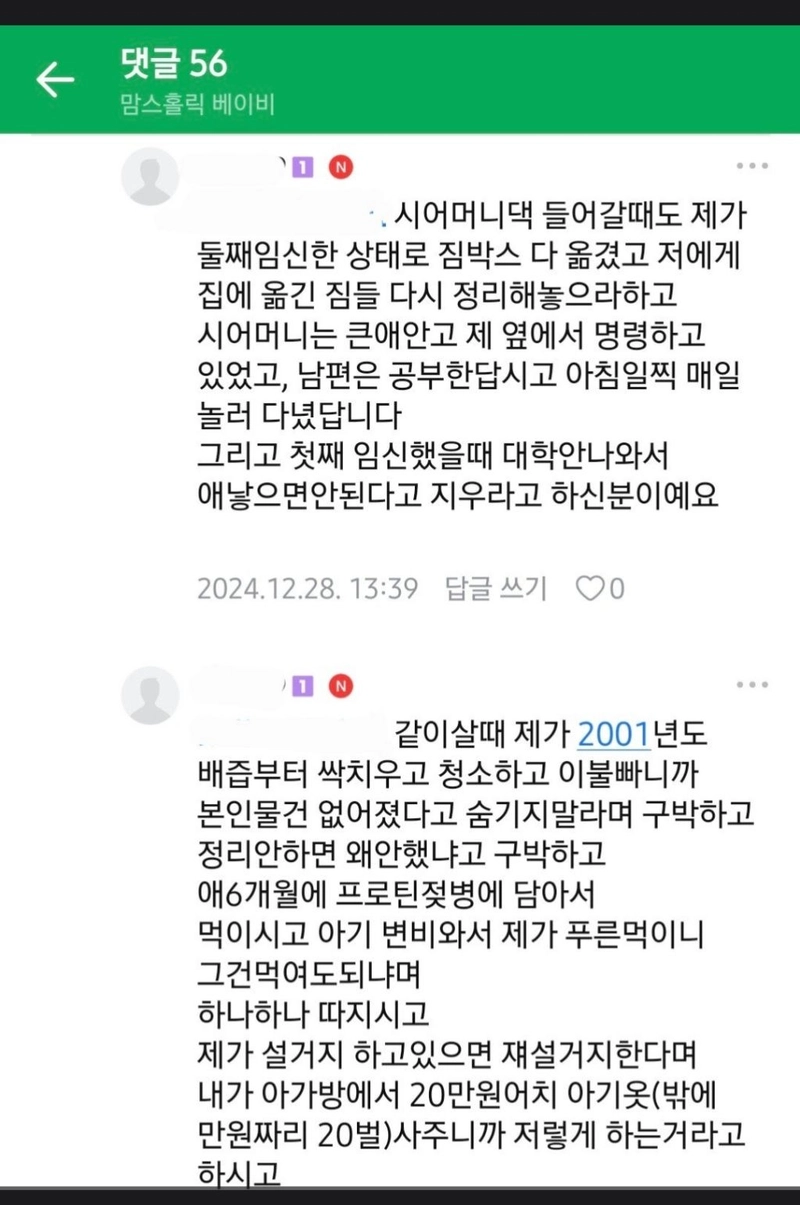Tap 답글 쓰기 under the 13:39 comment
The height and width of the screenshot is (1205, 800).
click(x=496, y=589)
